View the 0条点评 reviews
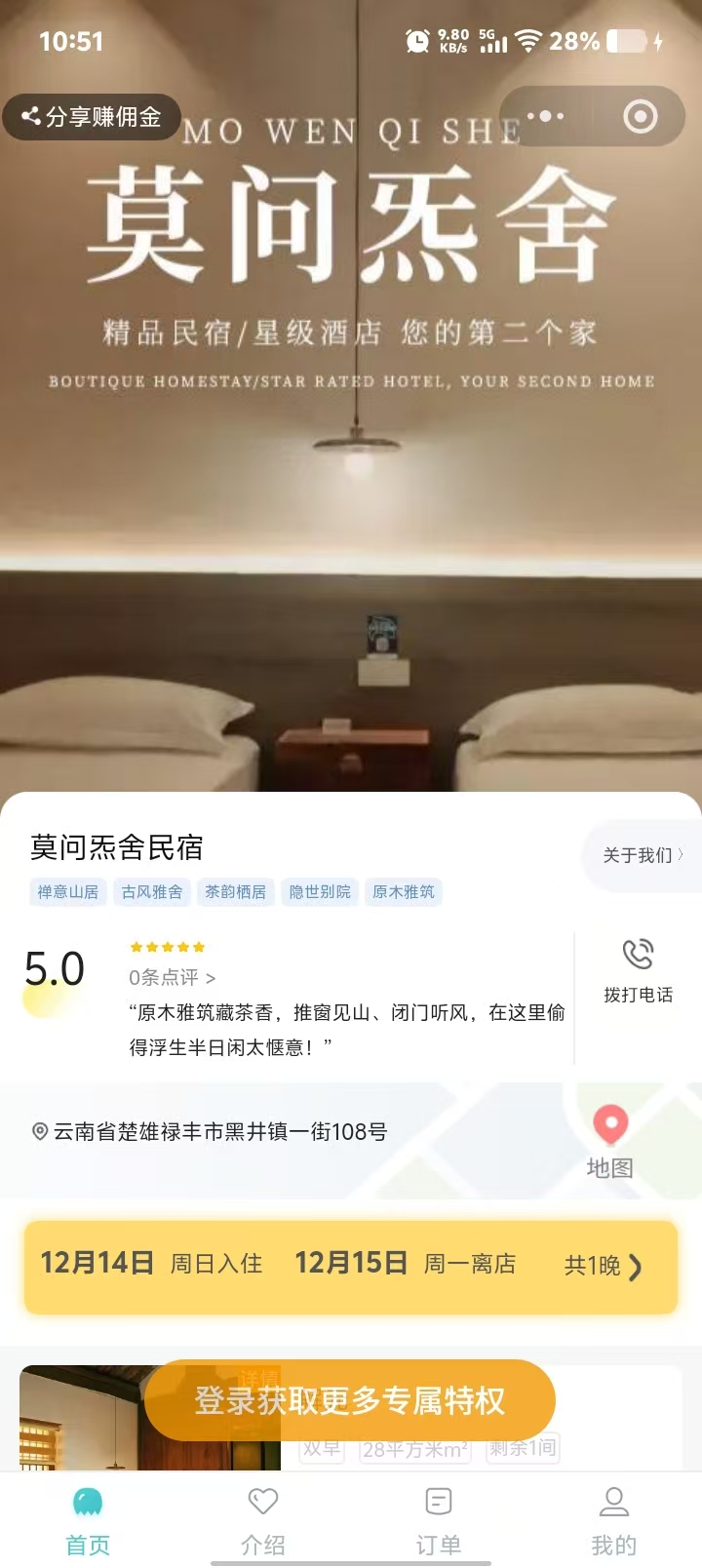Screen dimensions: 702x1568 (172, 977)
